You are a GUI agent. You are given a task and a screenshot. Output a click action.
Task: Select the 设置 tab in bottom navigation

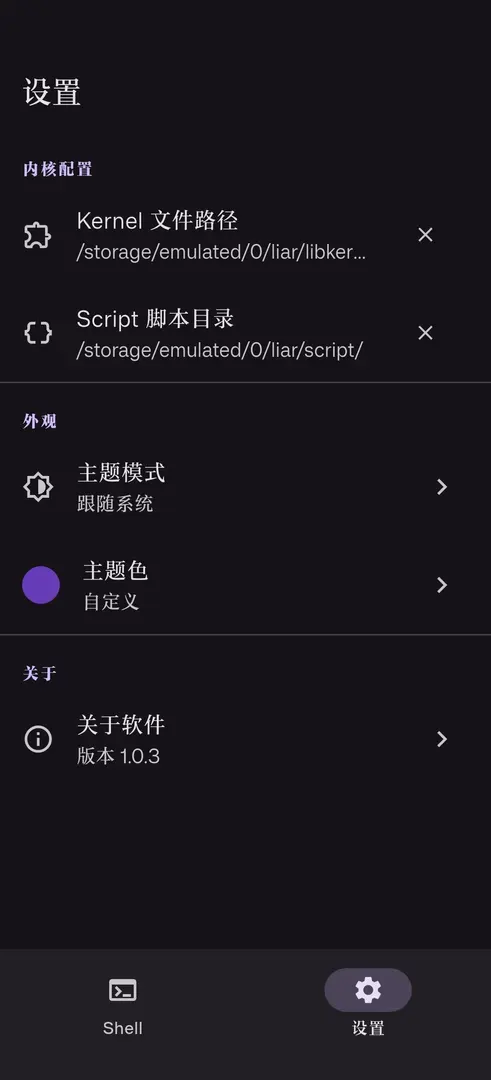click(x=368, y=1007)
